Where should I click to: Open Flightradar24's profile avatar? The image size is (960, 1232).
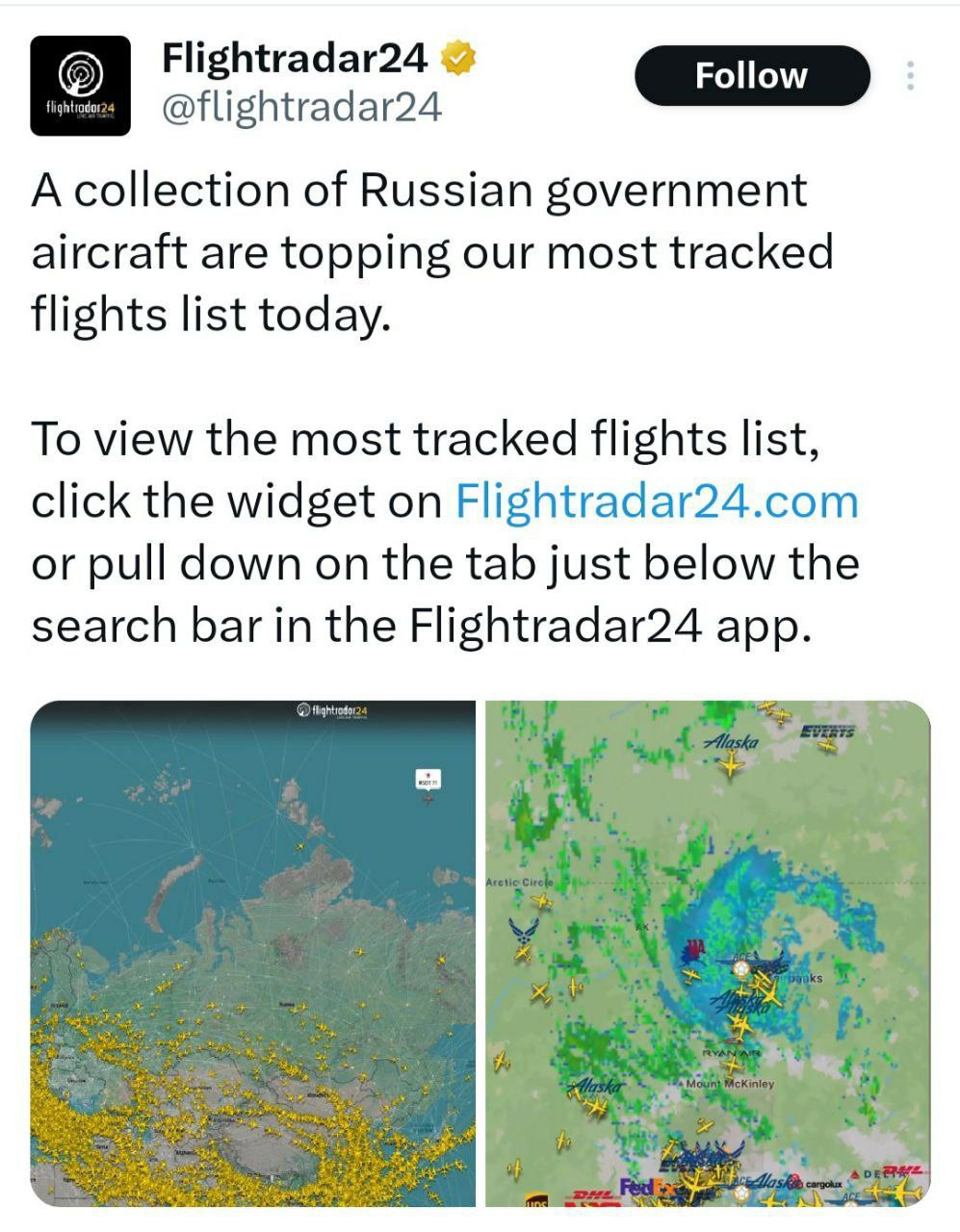click(80, 85)
